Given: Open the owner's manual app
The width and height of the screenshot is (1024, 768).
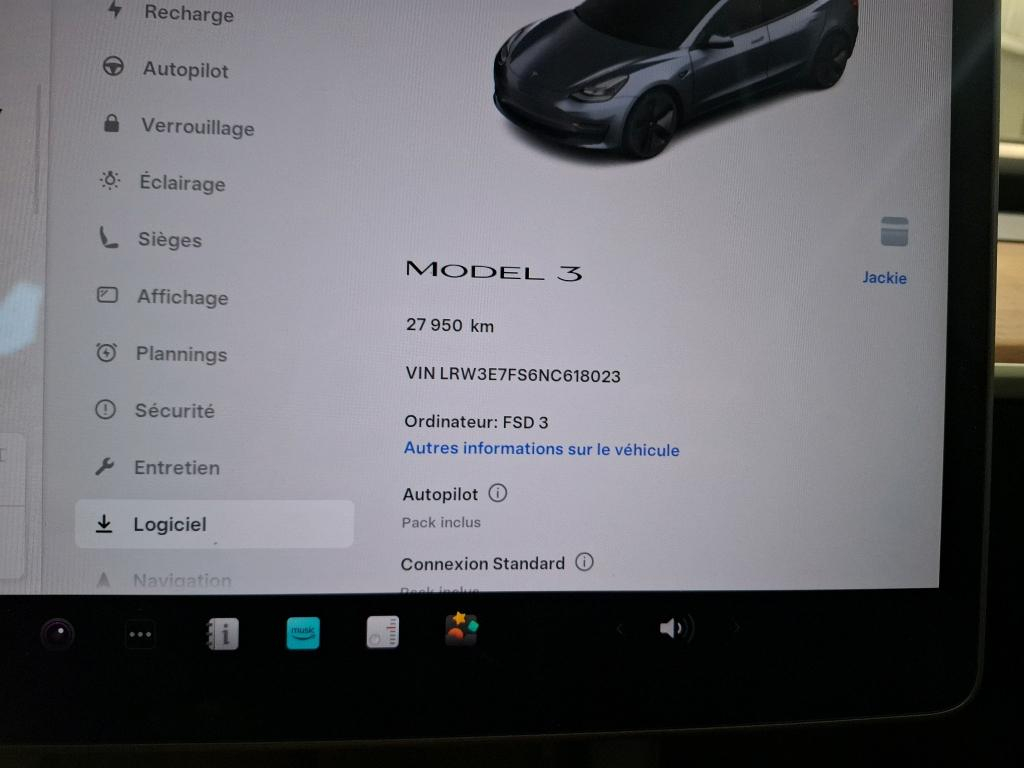Looking at the screenshot, I should point(222,634).
